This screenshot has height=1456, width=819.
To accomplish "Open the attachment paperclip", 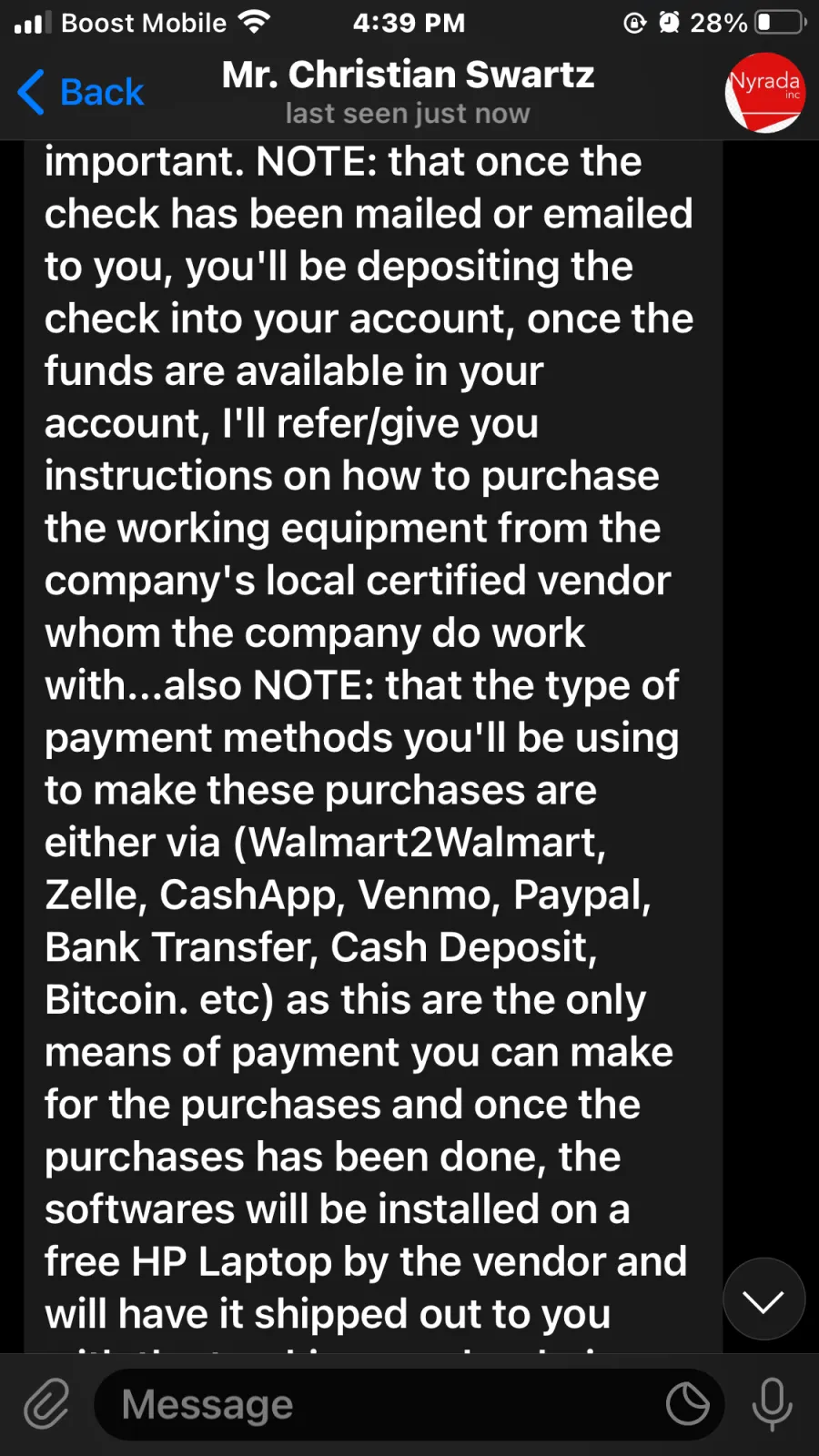I will (46, 1404).
